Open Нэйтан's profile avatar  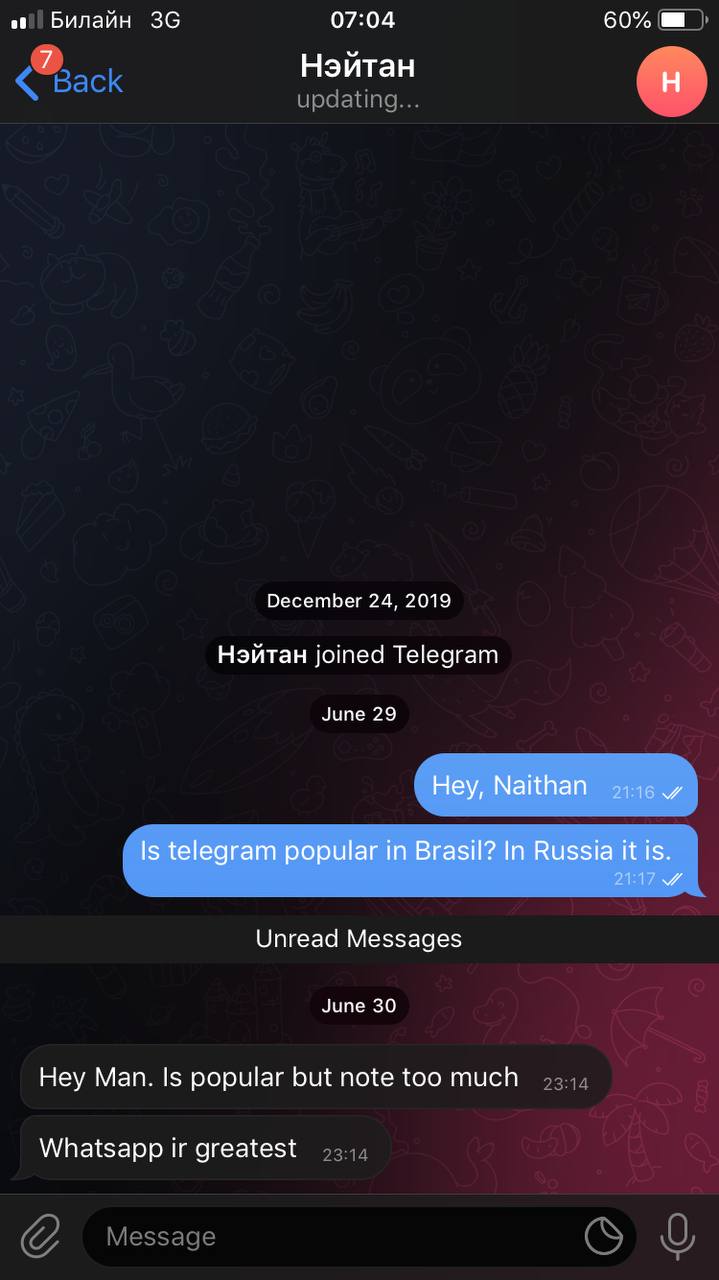click(671, 82)
